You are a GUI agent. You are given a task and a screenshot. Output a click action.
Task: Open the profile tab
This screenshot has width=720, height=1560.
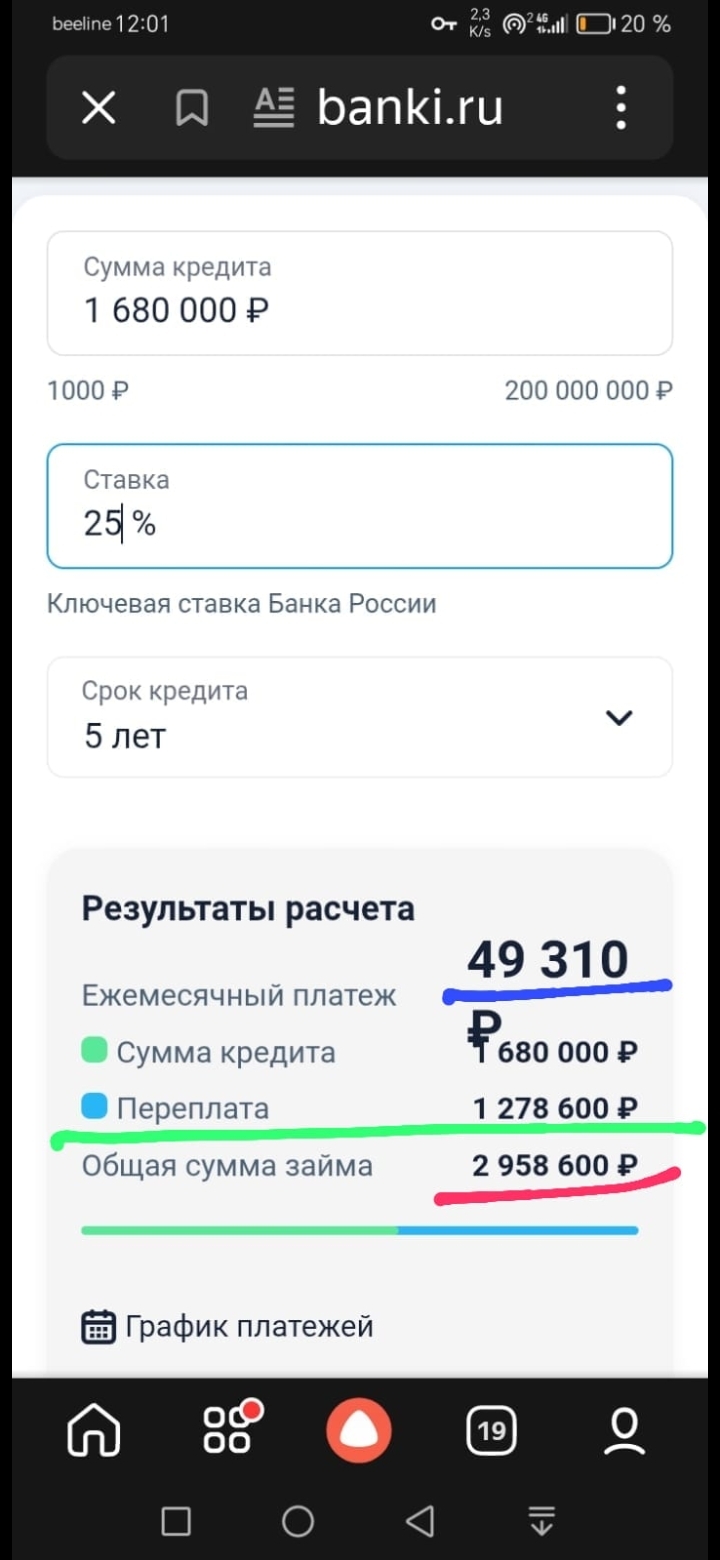pyautogui.click(x=624, y=1431)
